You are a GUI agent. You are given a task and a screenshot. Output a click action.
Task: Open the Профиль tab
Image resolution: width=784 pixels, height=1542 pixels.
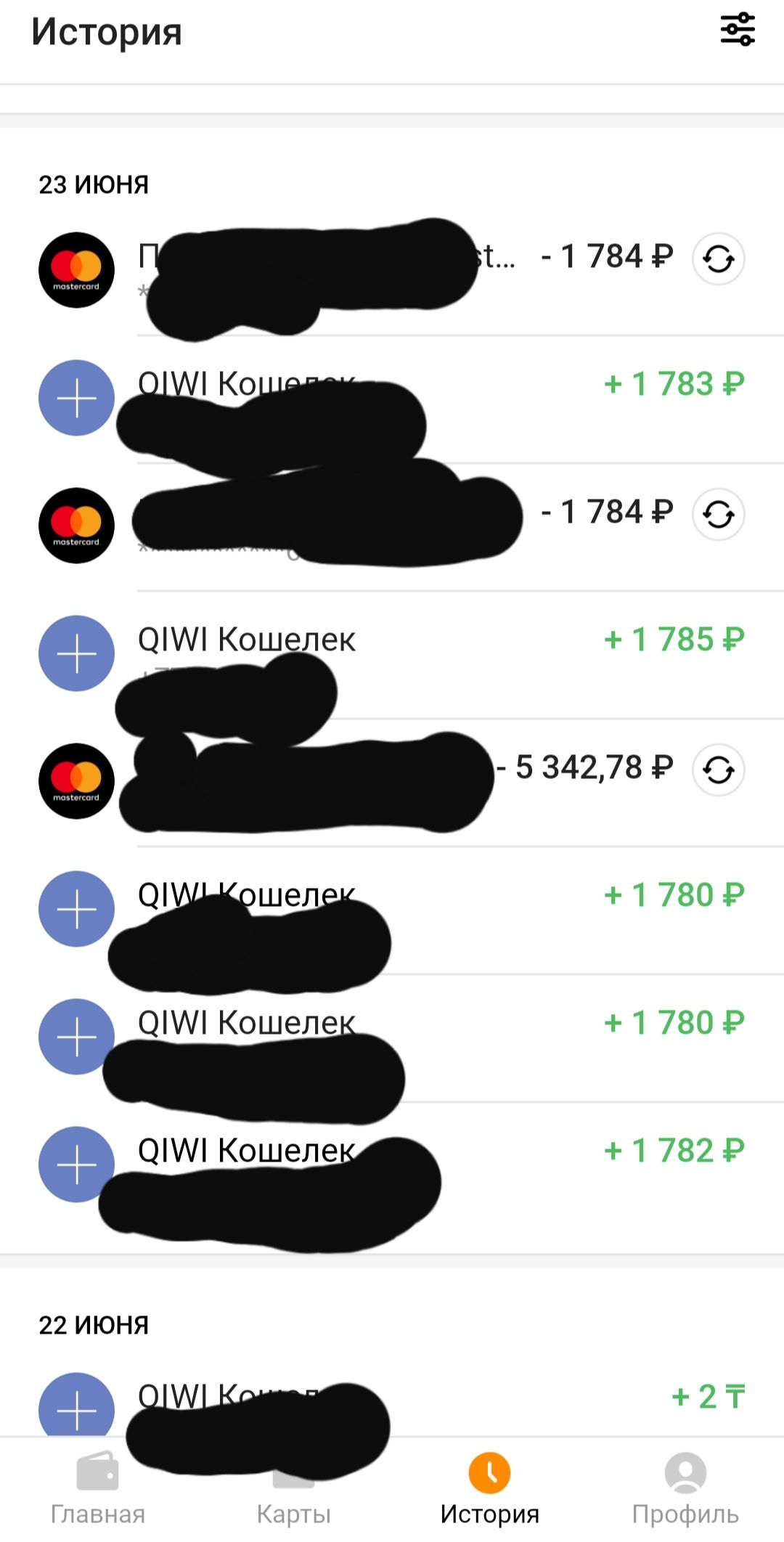[x=685, y=1490]
